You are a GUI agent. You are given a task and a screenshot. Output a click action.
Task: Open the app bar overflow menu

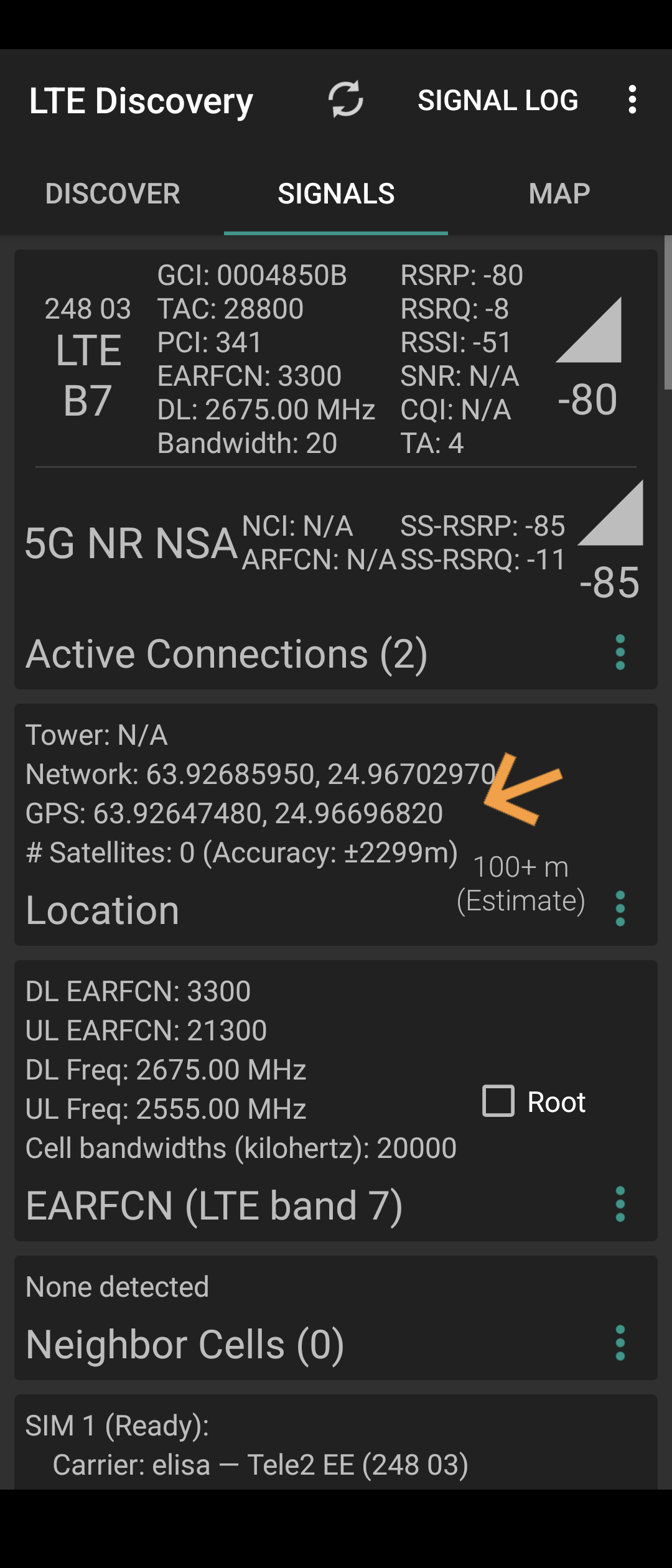(632, 100)
